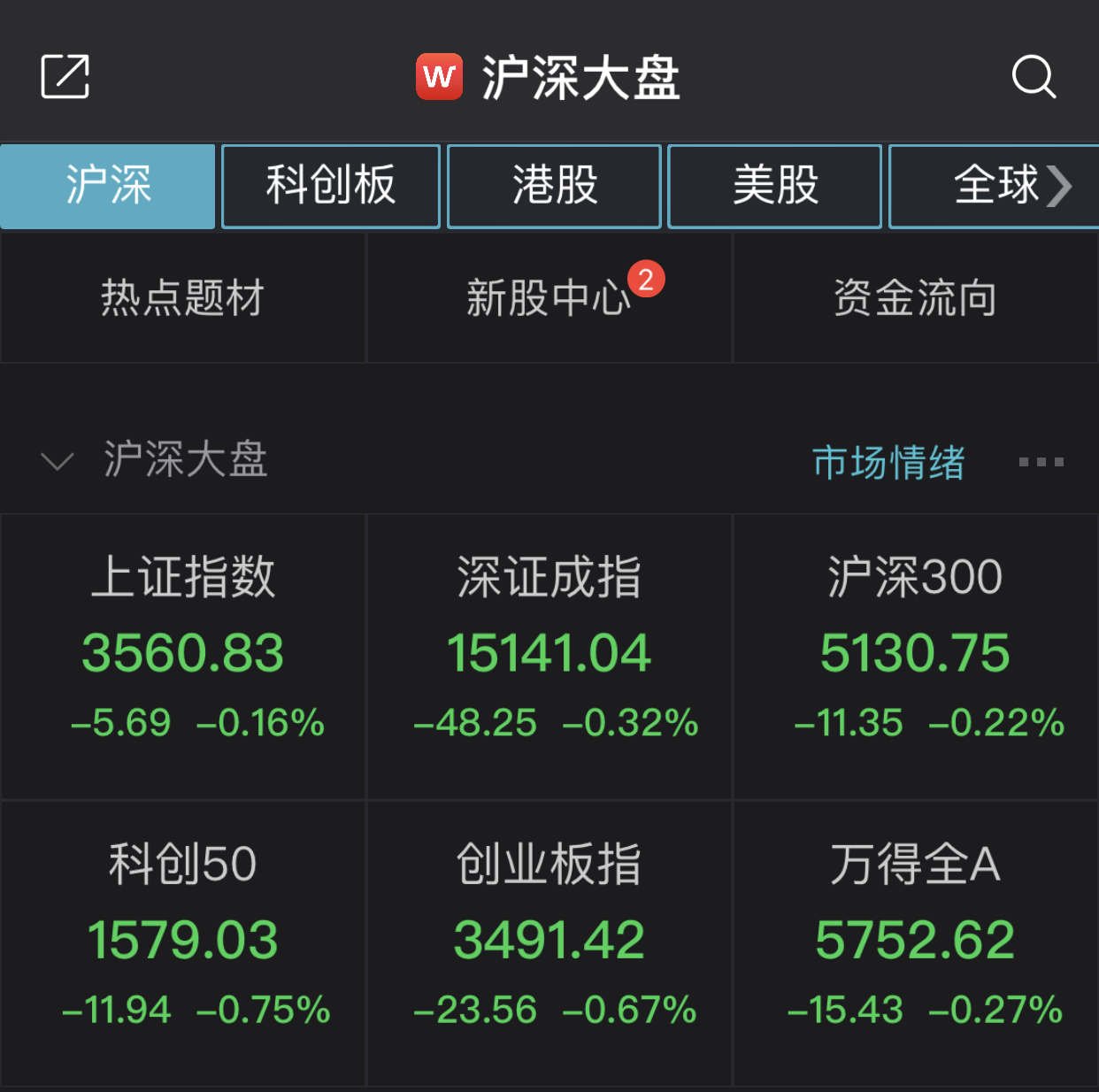View the 万得全A index card
This screenshot has height=1092, width=1099.
916,943
